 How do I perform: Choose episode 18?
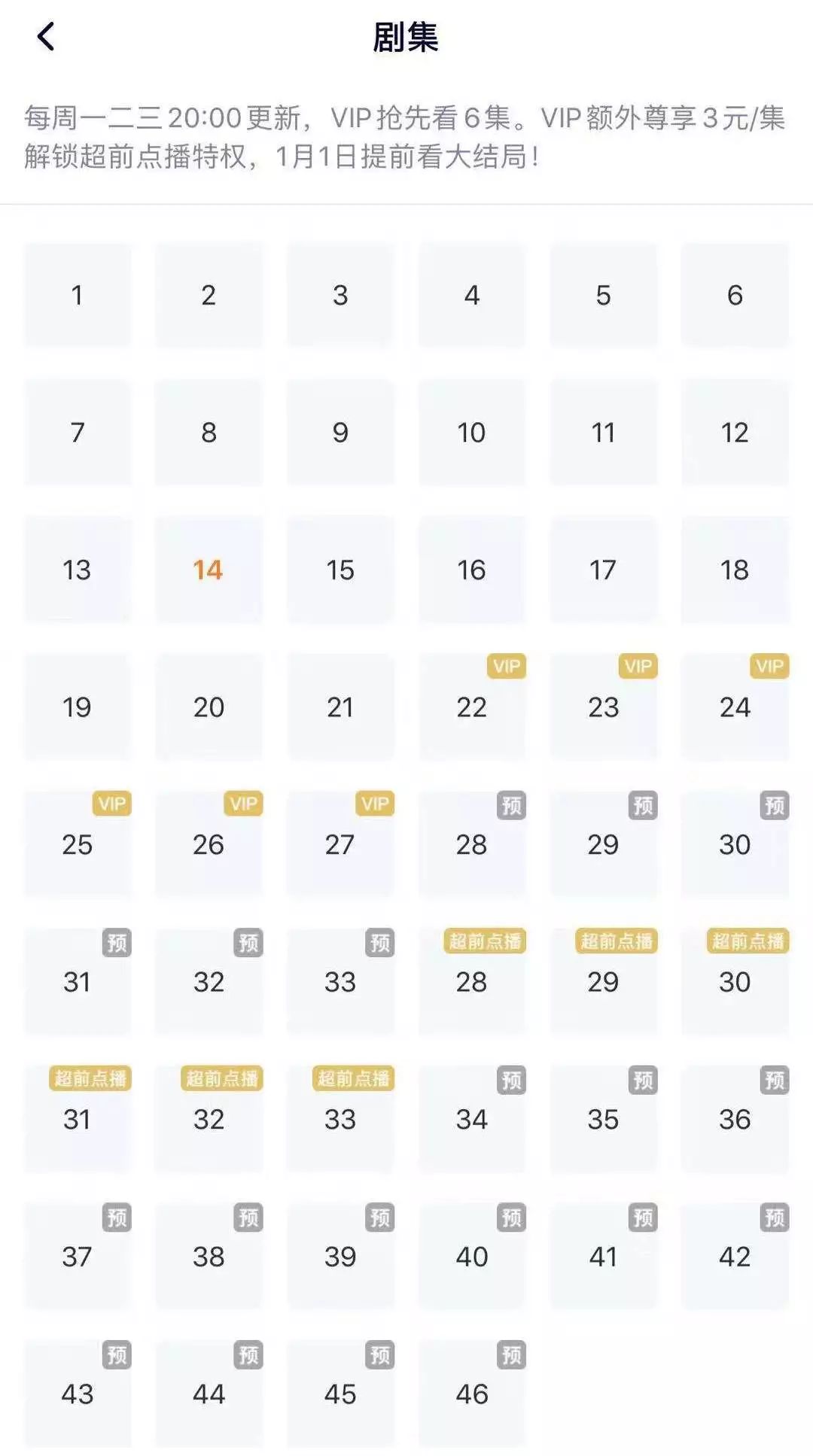tap(735, 570)
